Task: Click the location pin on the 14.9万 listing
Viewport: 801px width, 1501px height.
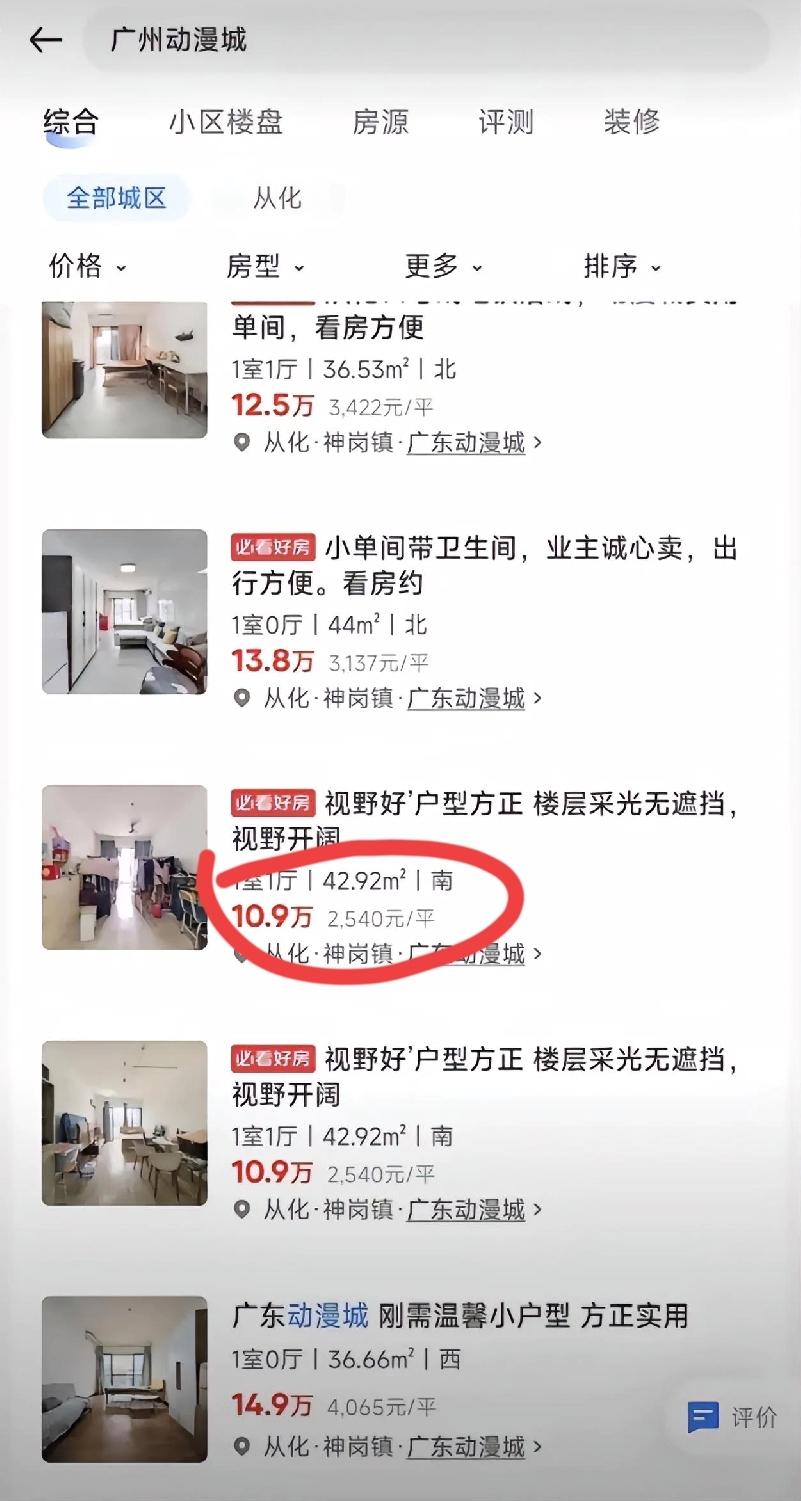Action: (241, 1446)
